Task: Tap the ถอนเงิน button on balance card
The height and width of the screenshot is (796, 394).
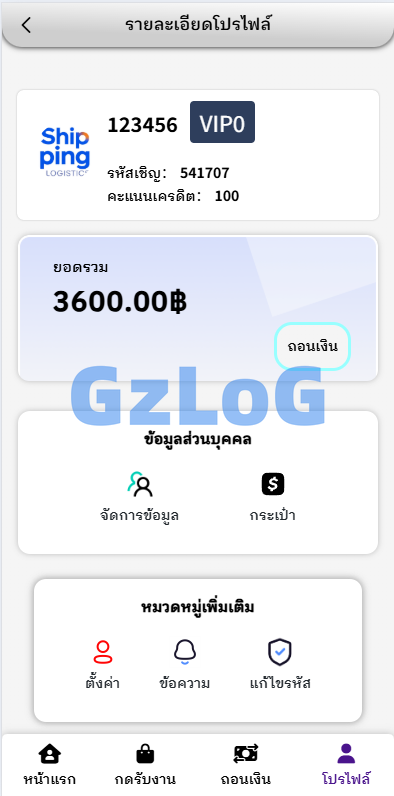Action: coord(312,346)
